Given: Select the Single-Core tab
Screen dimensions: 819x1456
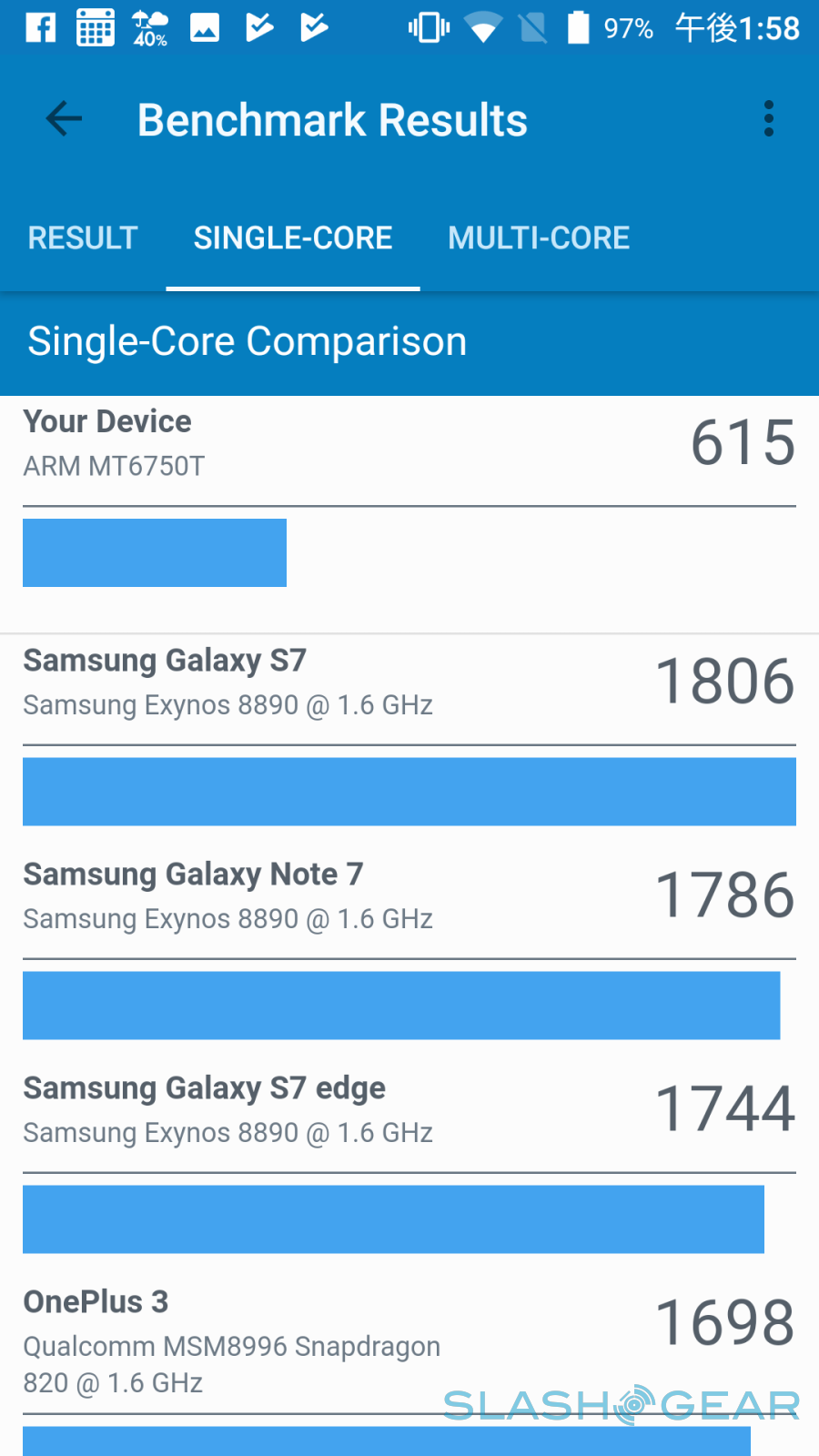Looking at the screenshot, I should [292, 238].
